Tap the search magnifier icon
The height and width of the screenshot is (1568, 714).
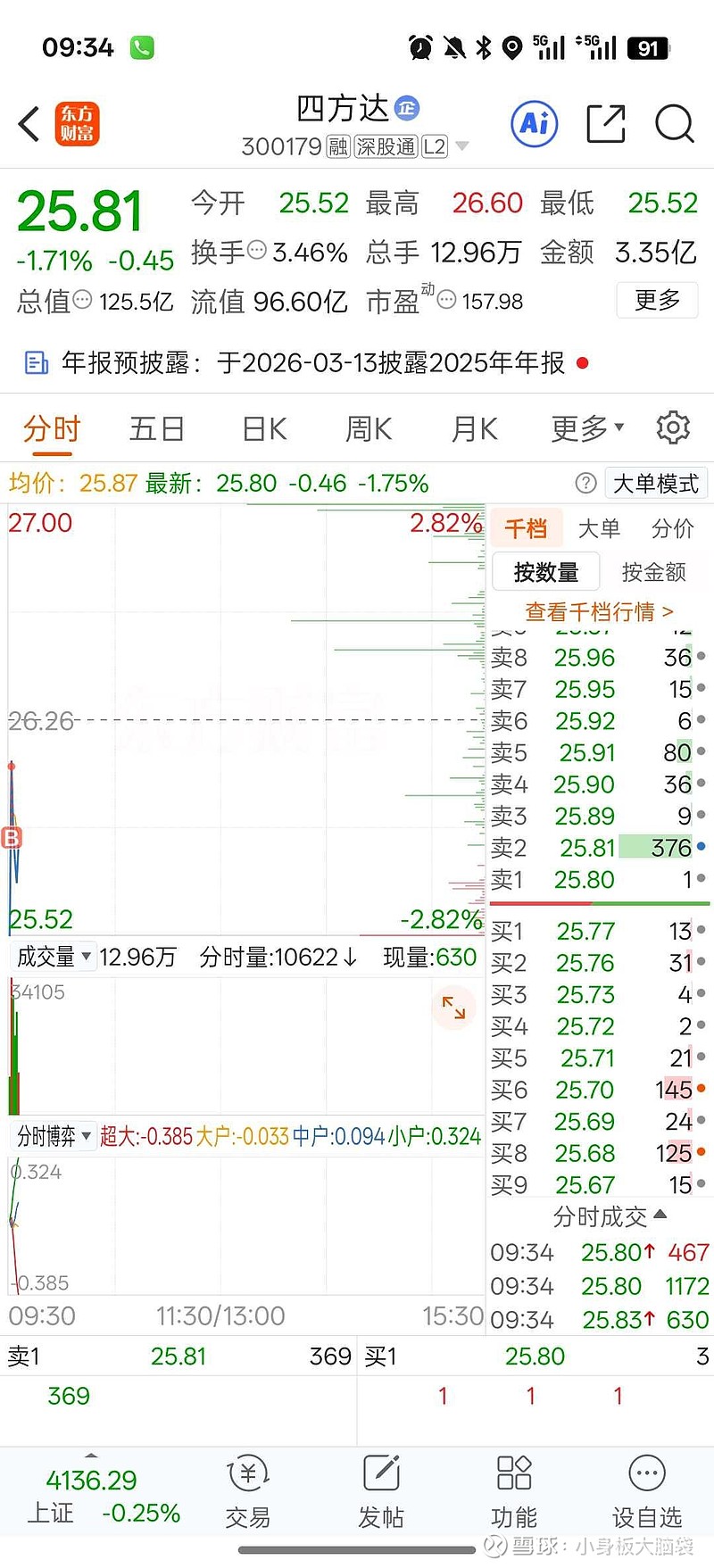click(x=675, y=125)
